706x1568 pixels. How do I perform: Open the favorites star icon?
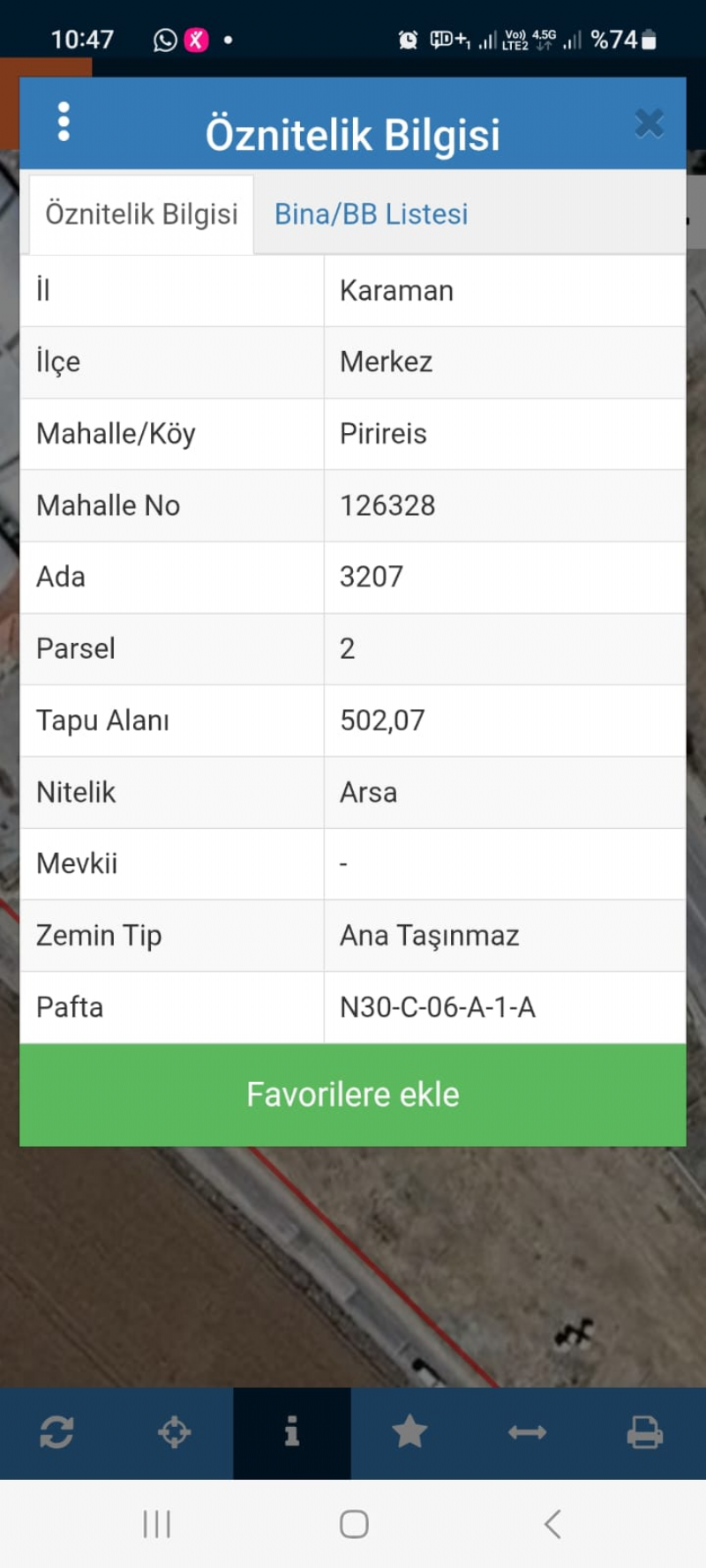409,1432
